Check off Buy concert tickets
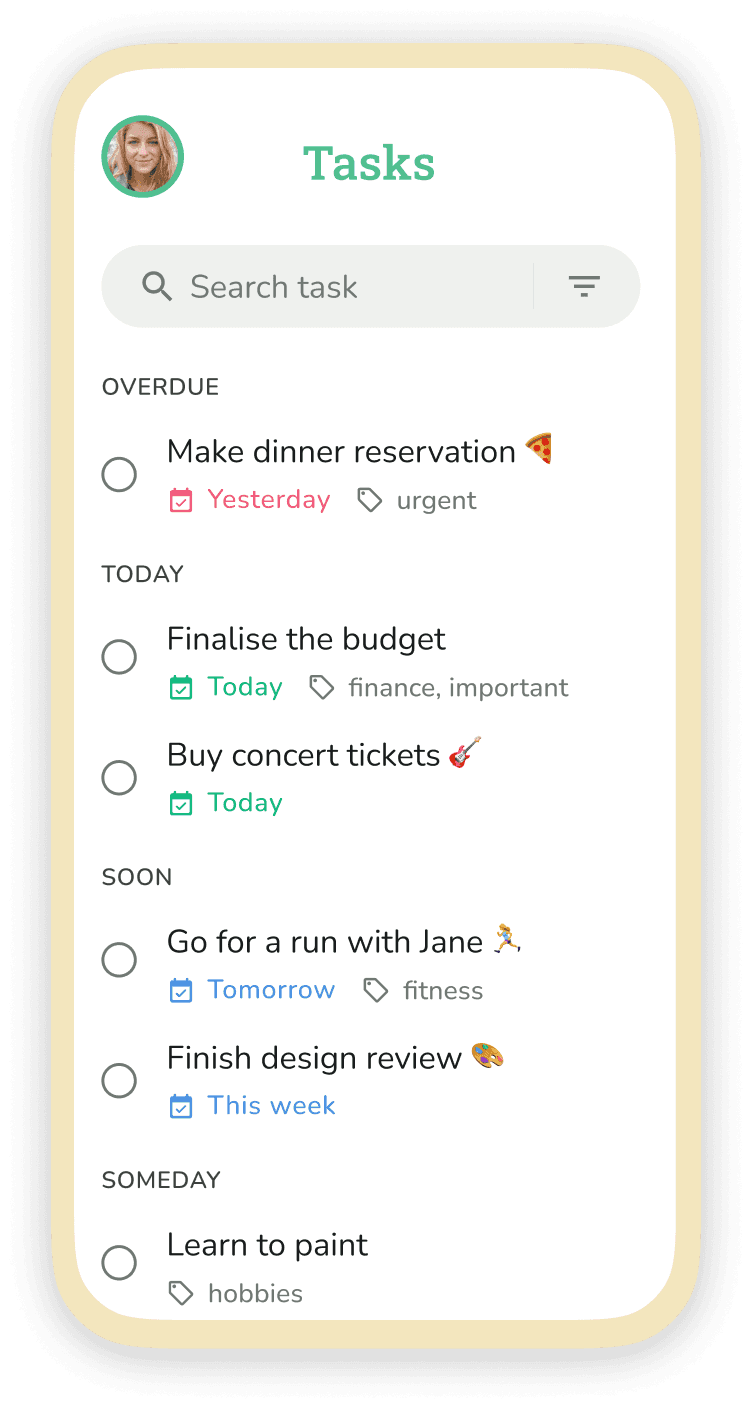Image resolution: width=752 pixels, height=1408 pixels. 119,777
